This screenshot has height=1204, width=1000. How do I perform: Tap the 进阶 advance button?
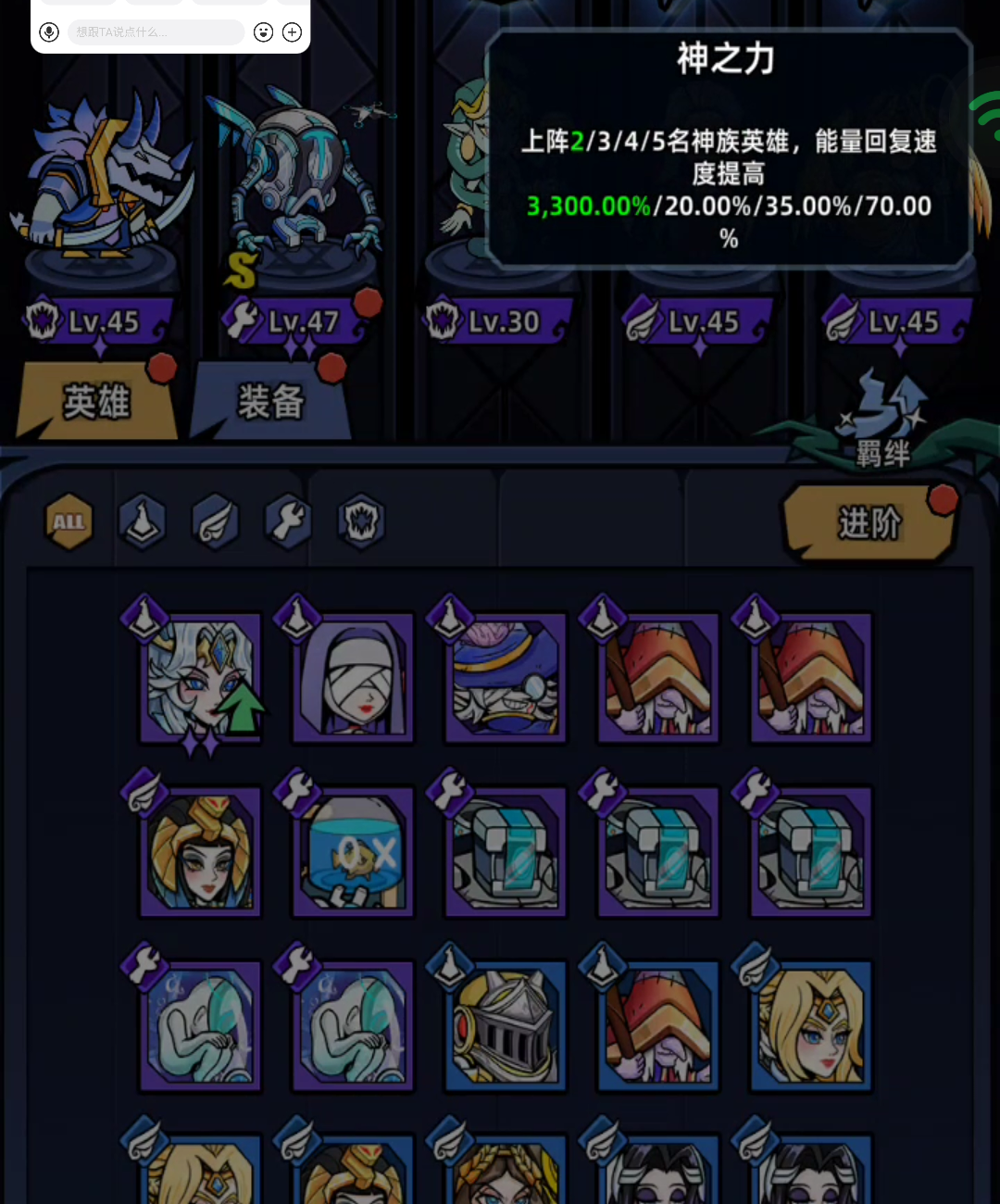(x=869, y=523)
